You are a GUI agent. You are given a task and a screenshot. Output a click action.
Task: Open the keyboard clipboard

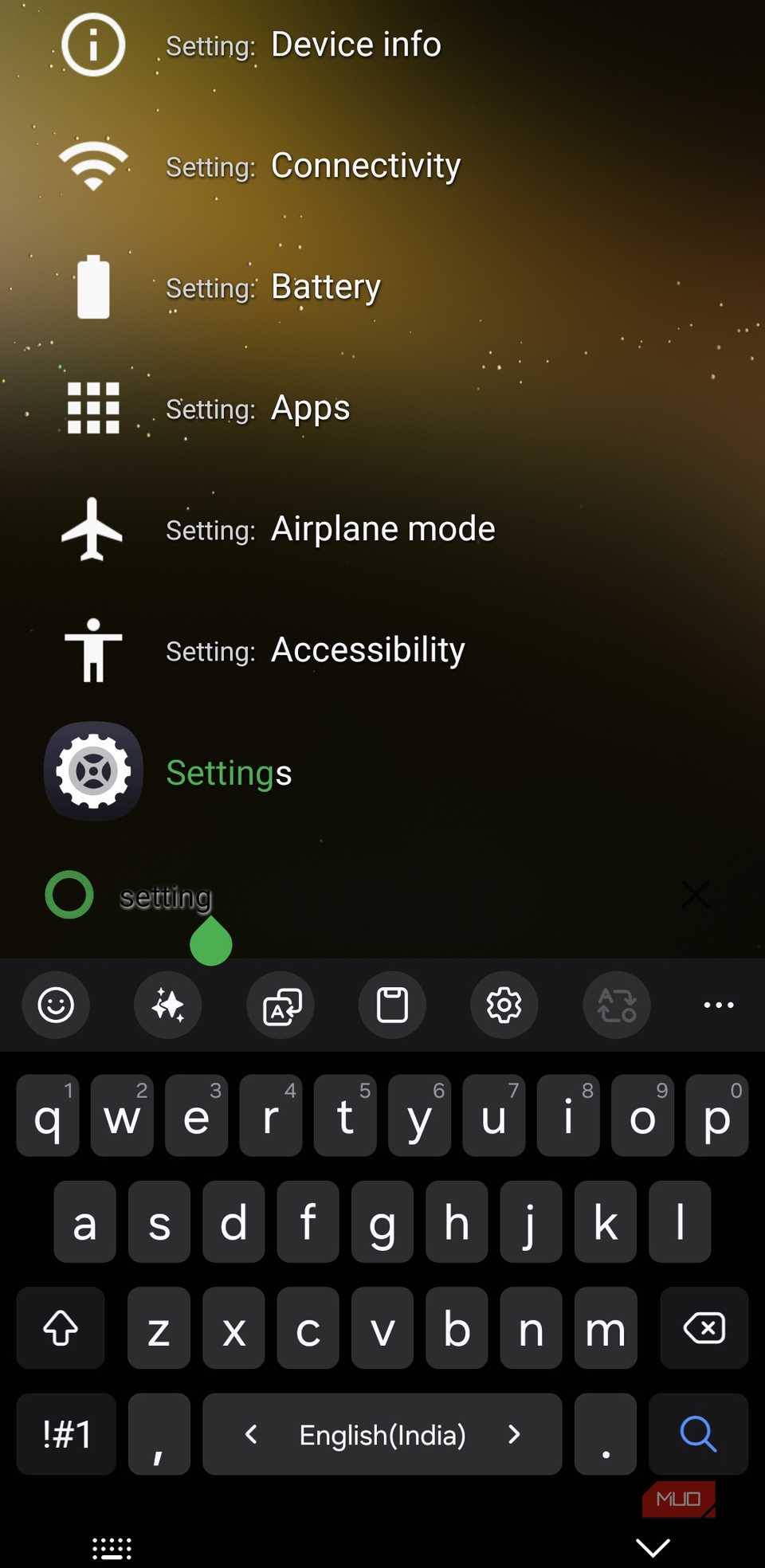391,1005
